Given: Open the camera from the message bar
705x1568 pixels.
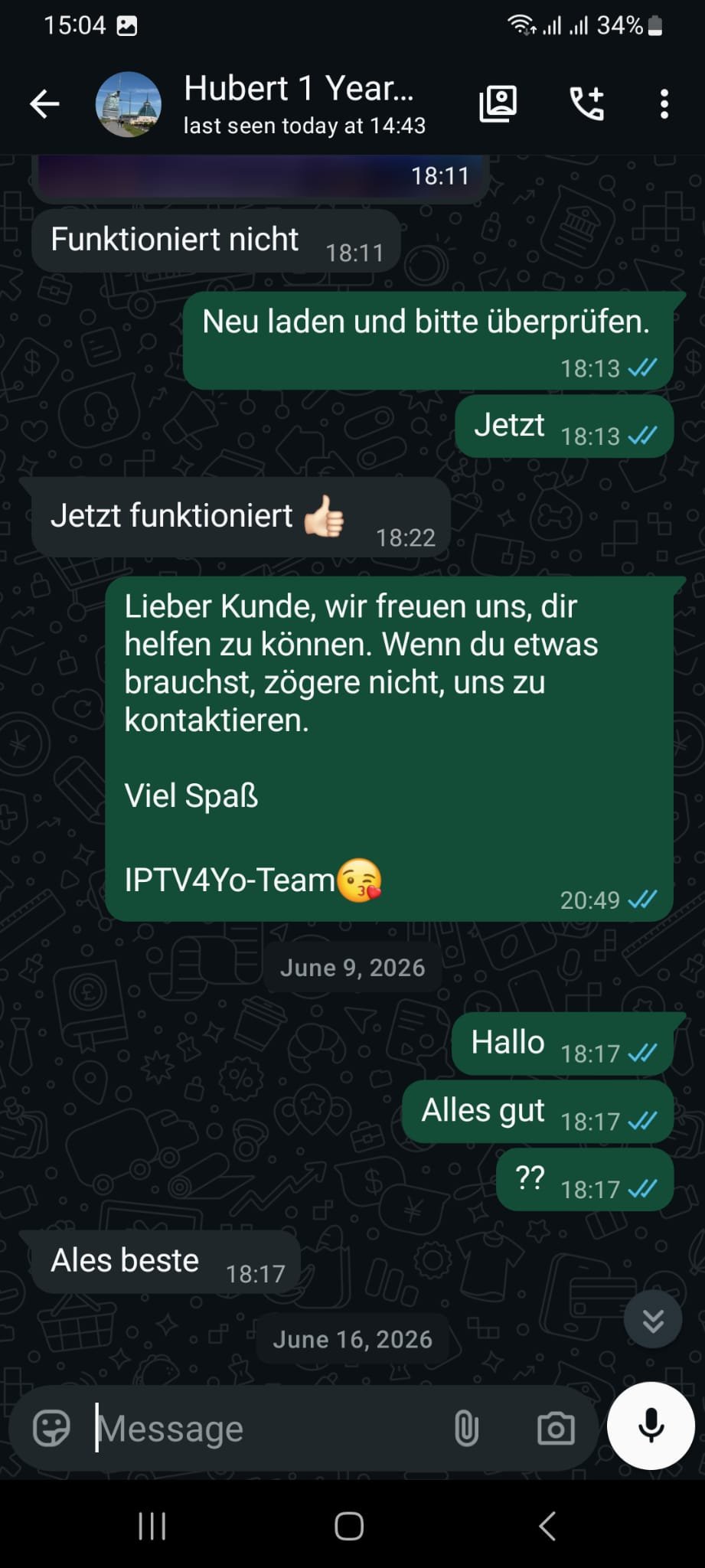Looking at the screenshot, I should pos(556,1428).
